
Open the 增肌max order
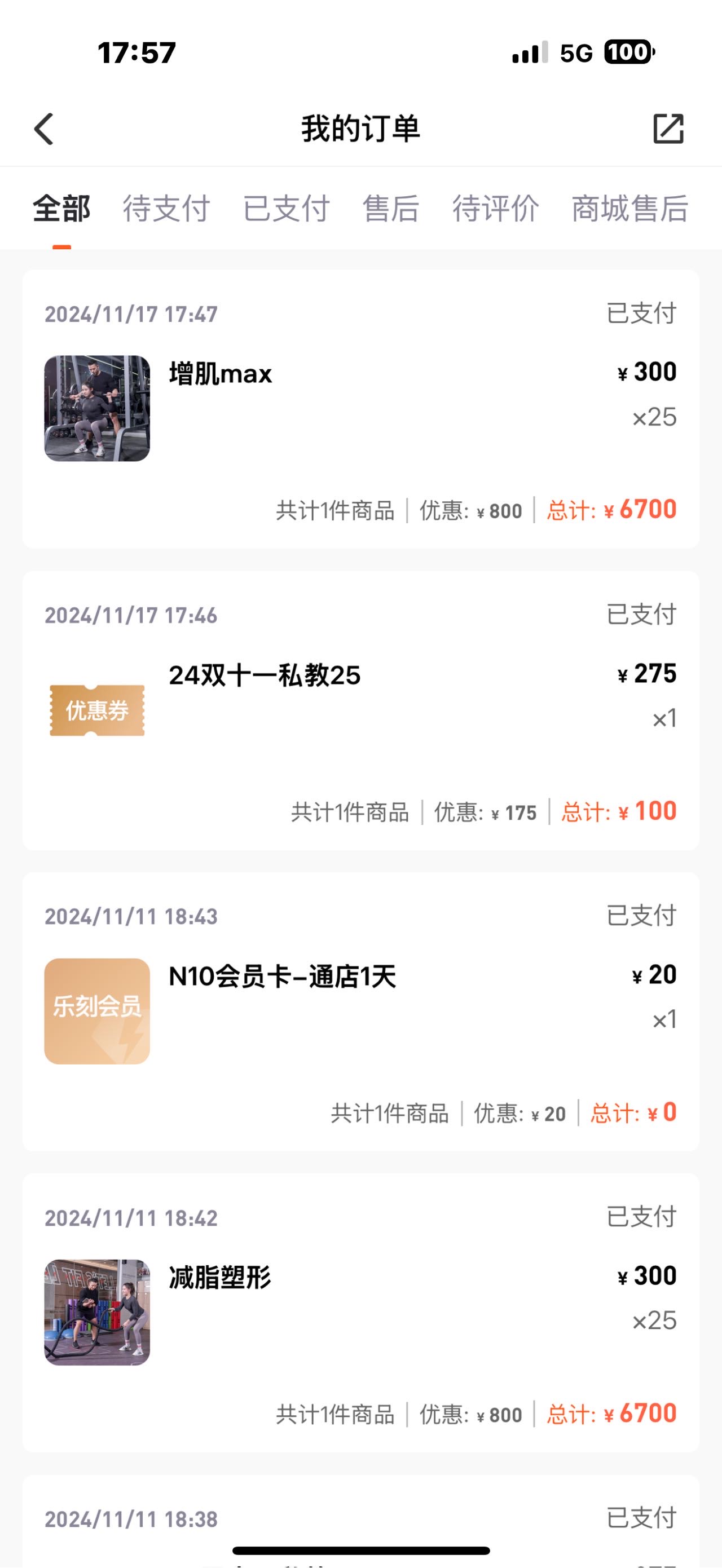pos(360,409)
